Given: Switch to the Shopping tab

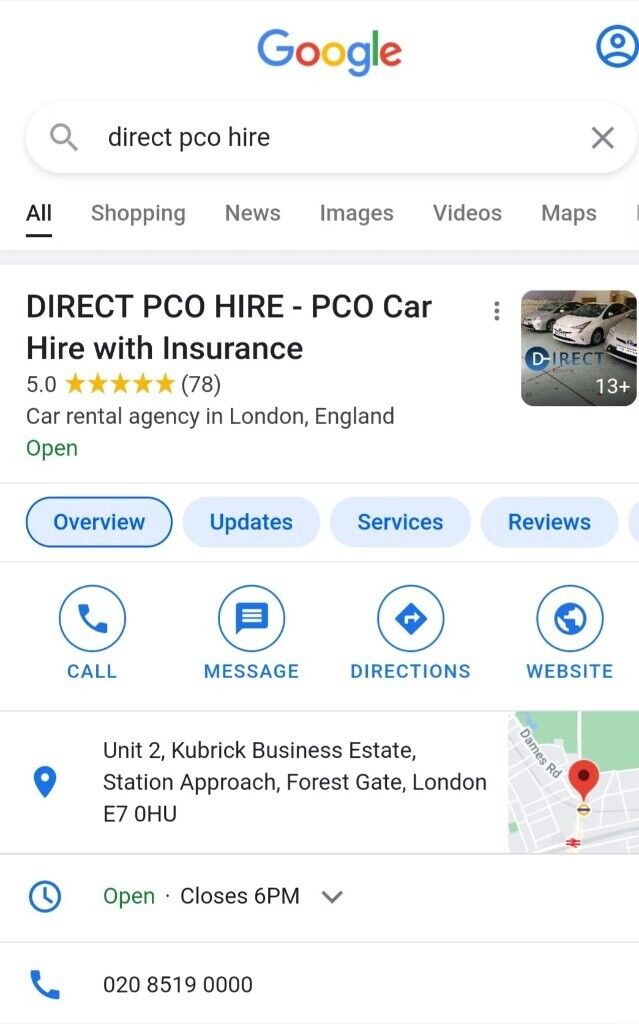Looking at the screenshot, I should click(138, 213).
